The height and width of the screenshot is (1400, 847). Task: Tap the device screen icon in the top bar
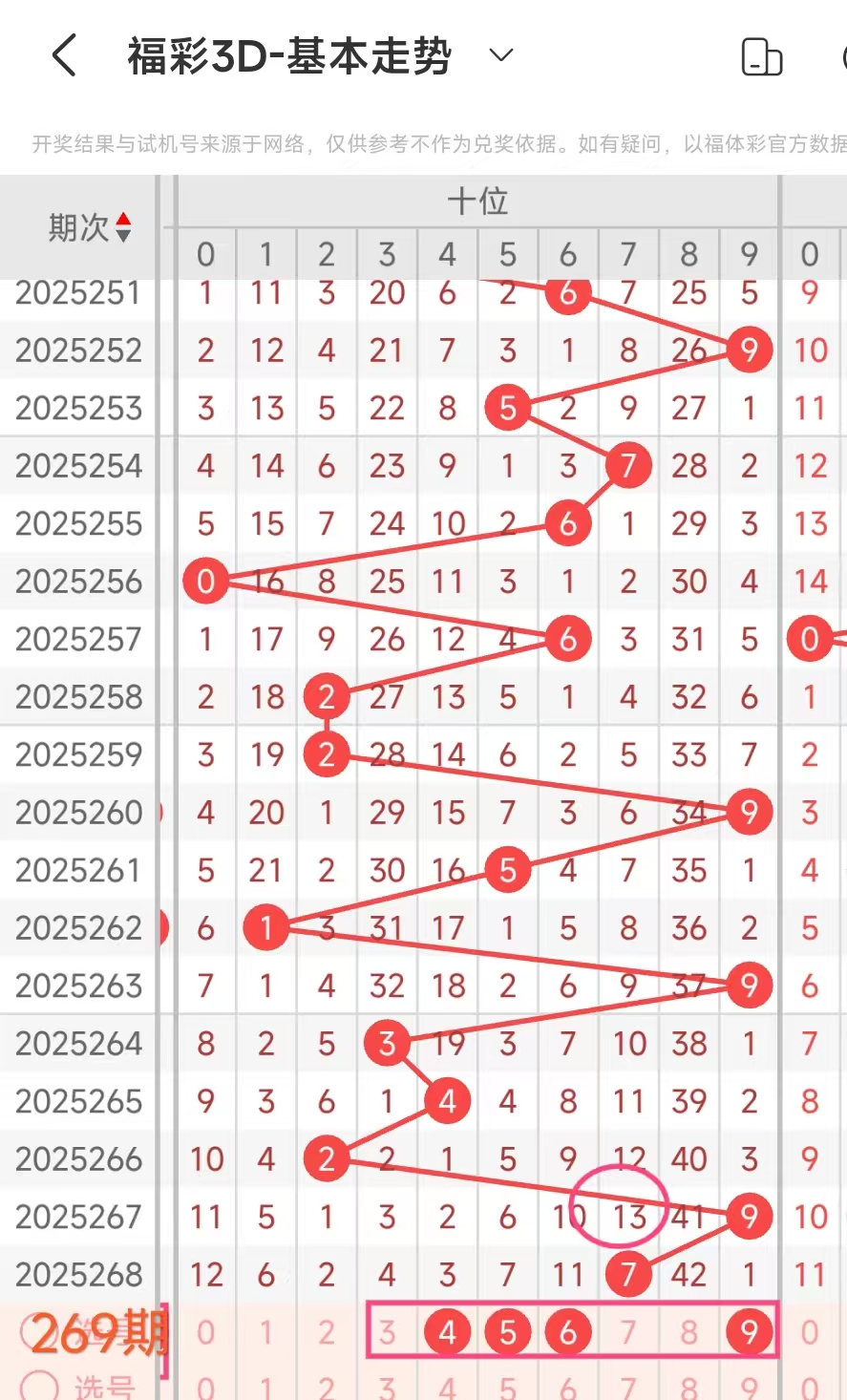(761, 57)
